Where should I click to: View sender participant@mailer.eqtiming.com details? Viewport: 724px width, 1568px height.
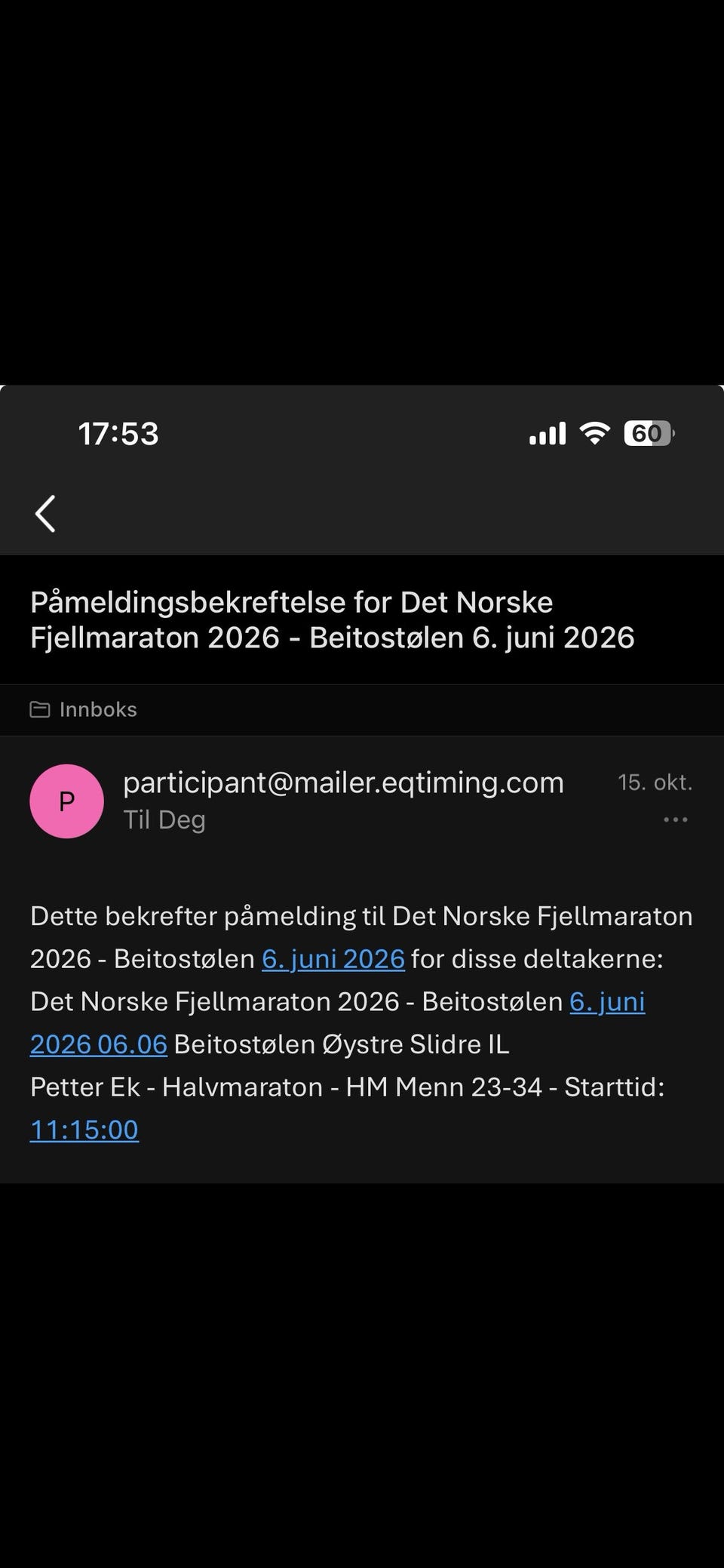tap(343, 783)
